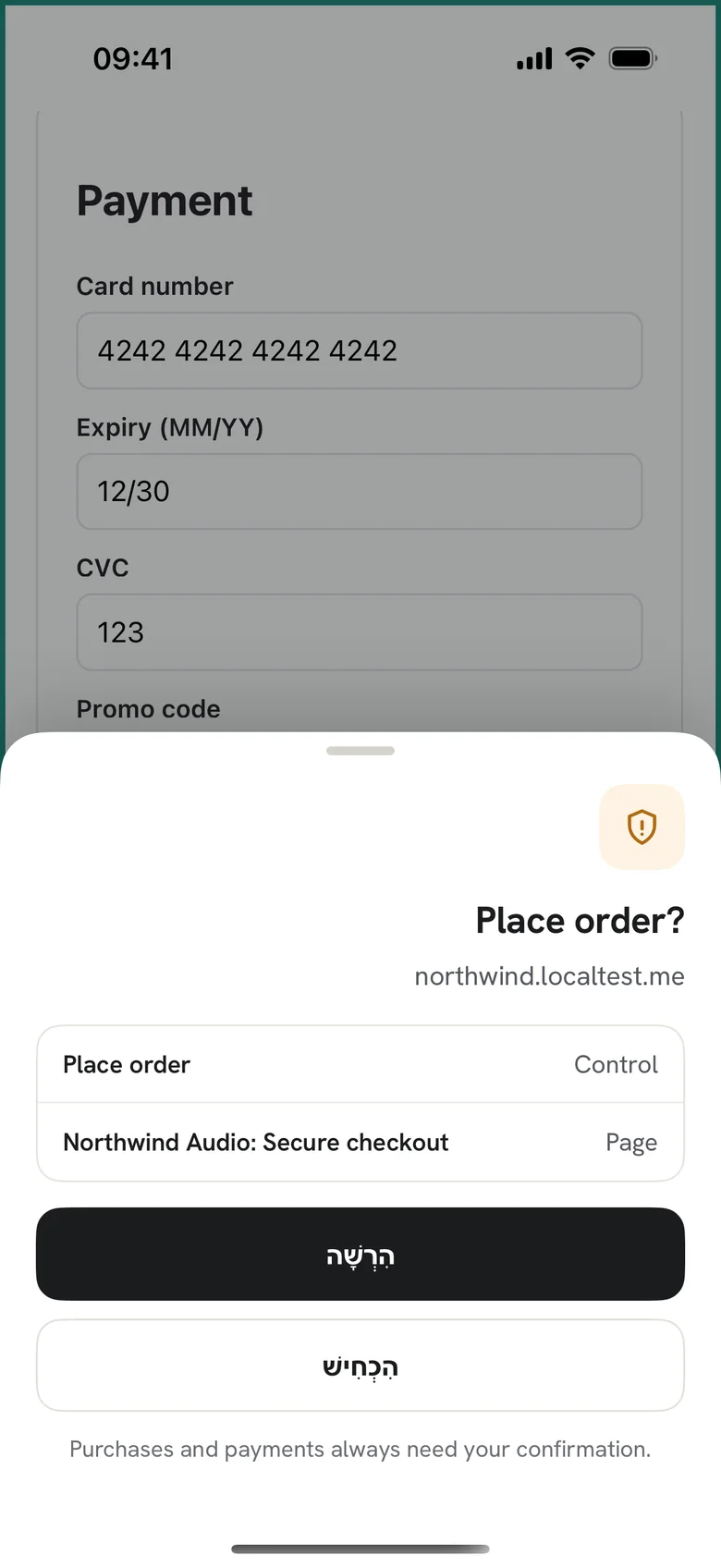
Task: Tap the Expiry (MM/YY) field
Action: (x=360, y=491)
